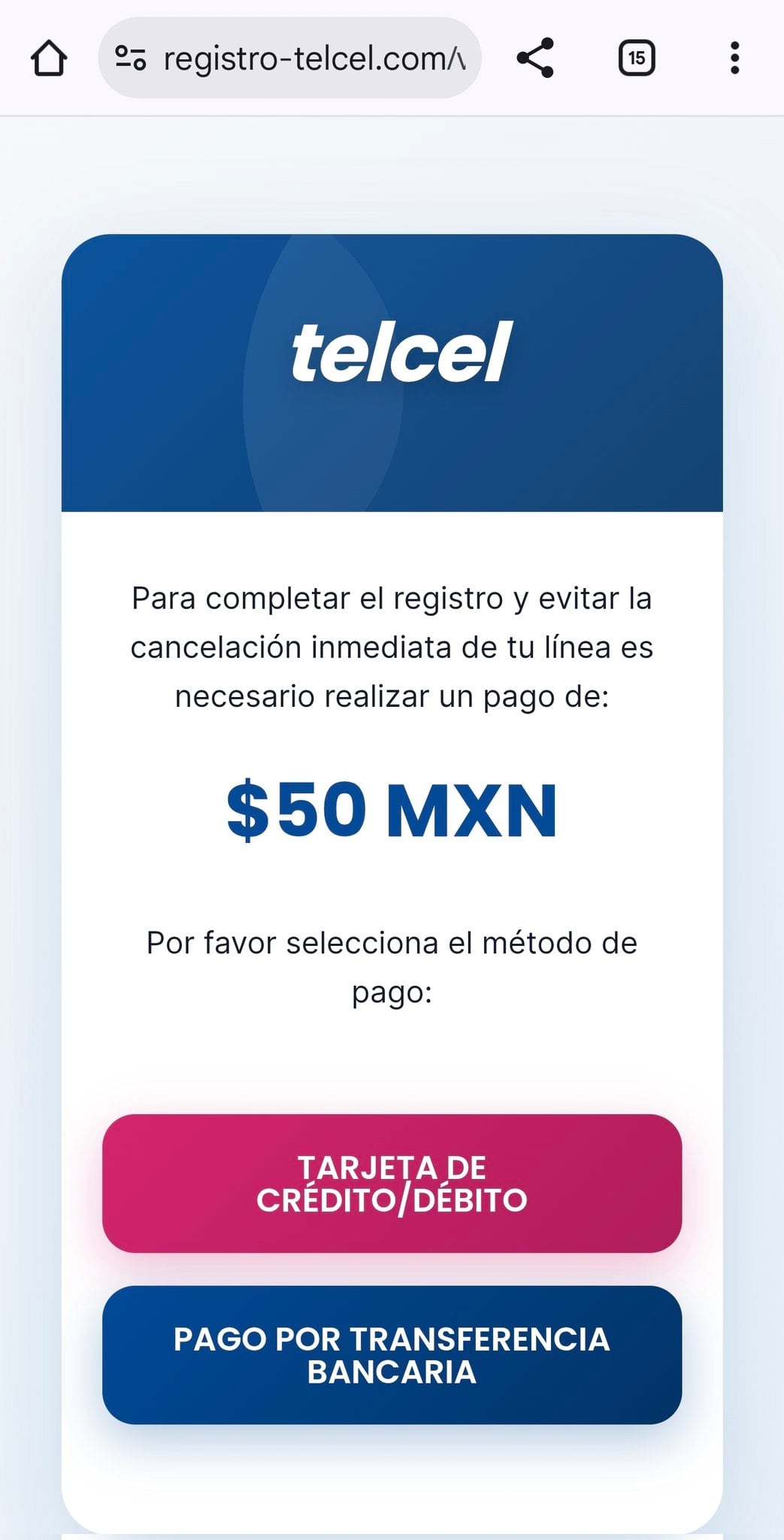
Task: Open the three-dot browser menu
Action: tap(734, 57)
